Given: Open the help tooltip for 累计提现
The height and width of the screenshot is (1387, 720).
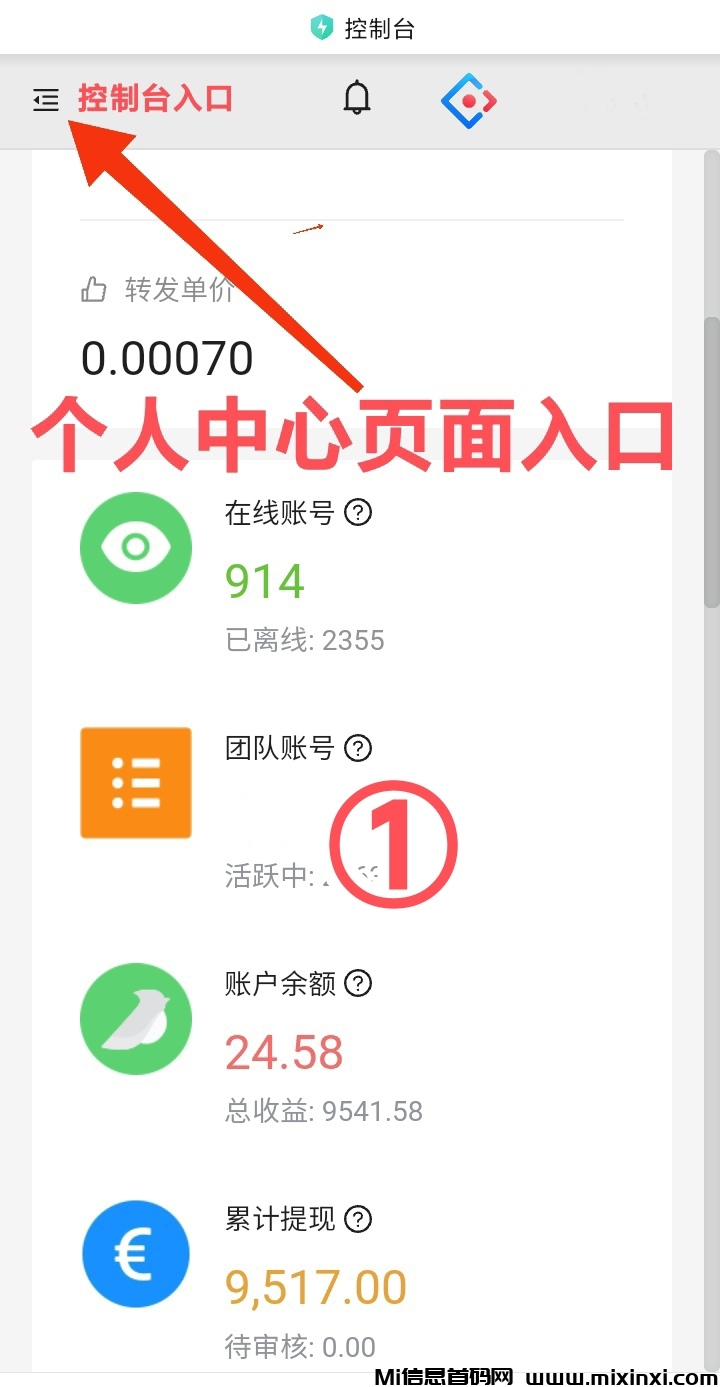Looking at the screenshot, I should point(358,1219).
